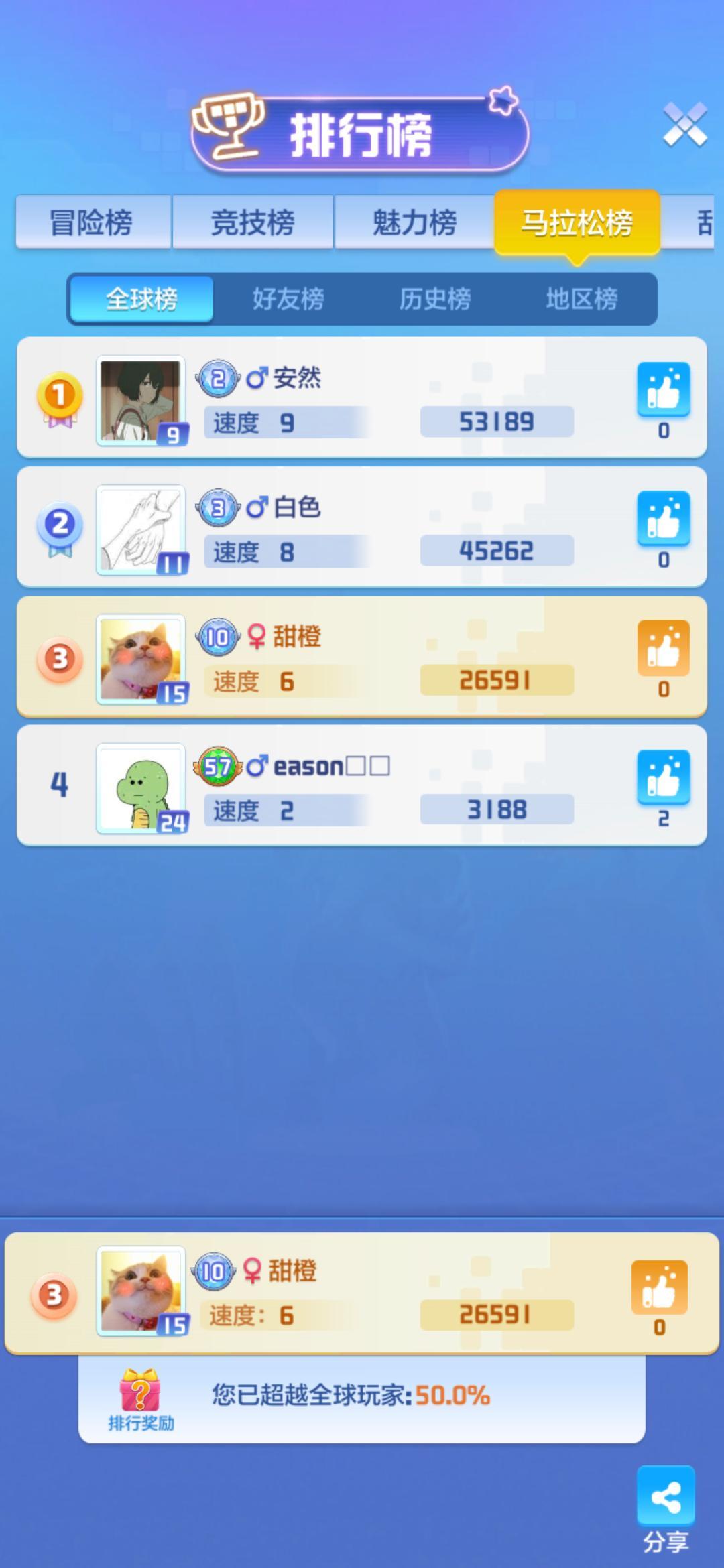The width and height of the screenshot is (724, 1568).
Task: View the 历史榜 history ranking
Action: 435,299
